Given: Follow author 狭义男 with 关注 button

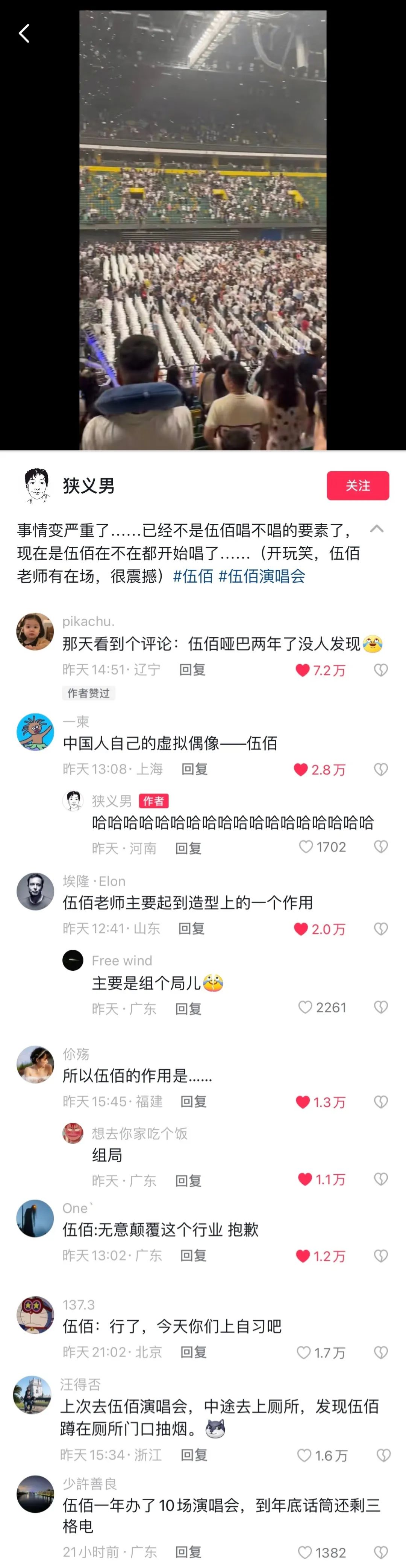Looking at the screenshot, I should pos(358,485).
